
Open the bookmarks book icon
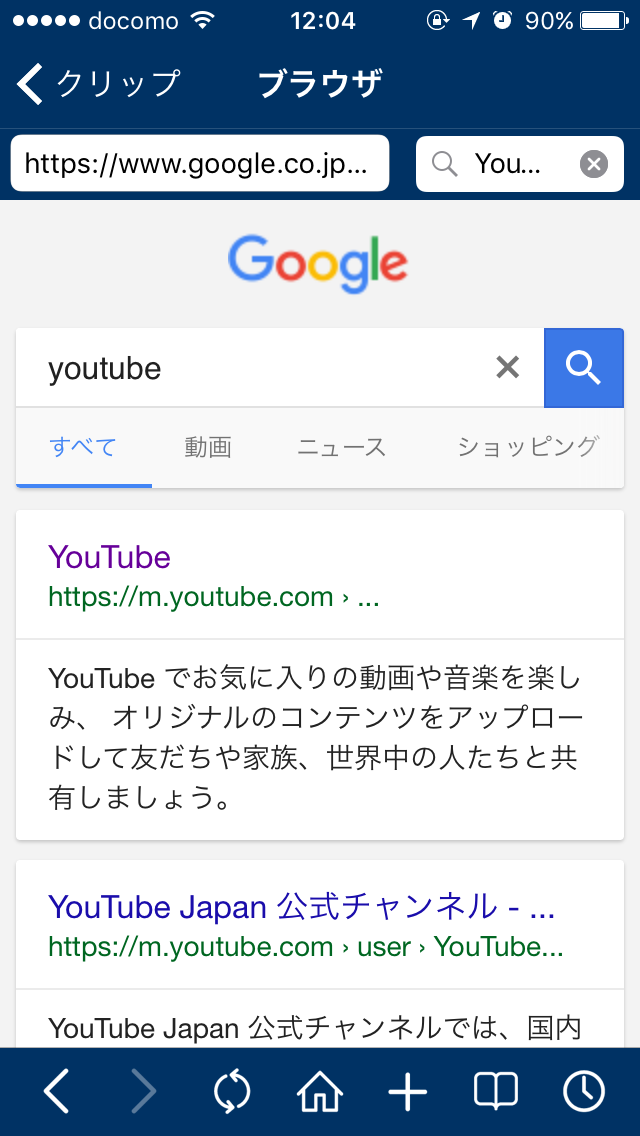[496, 1091]
